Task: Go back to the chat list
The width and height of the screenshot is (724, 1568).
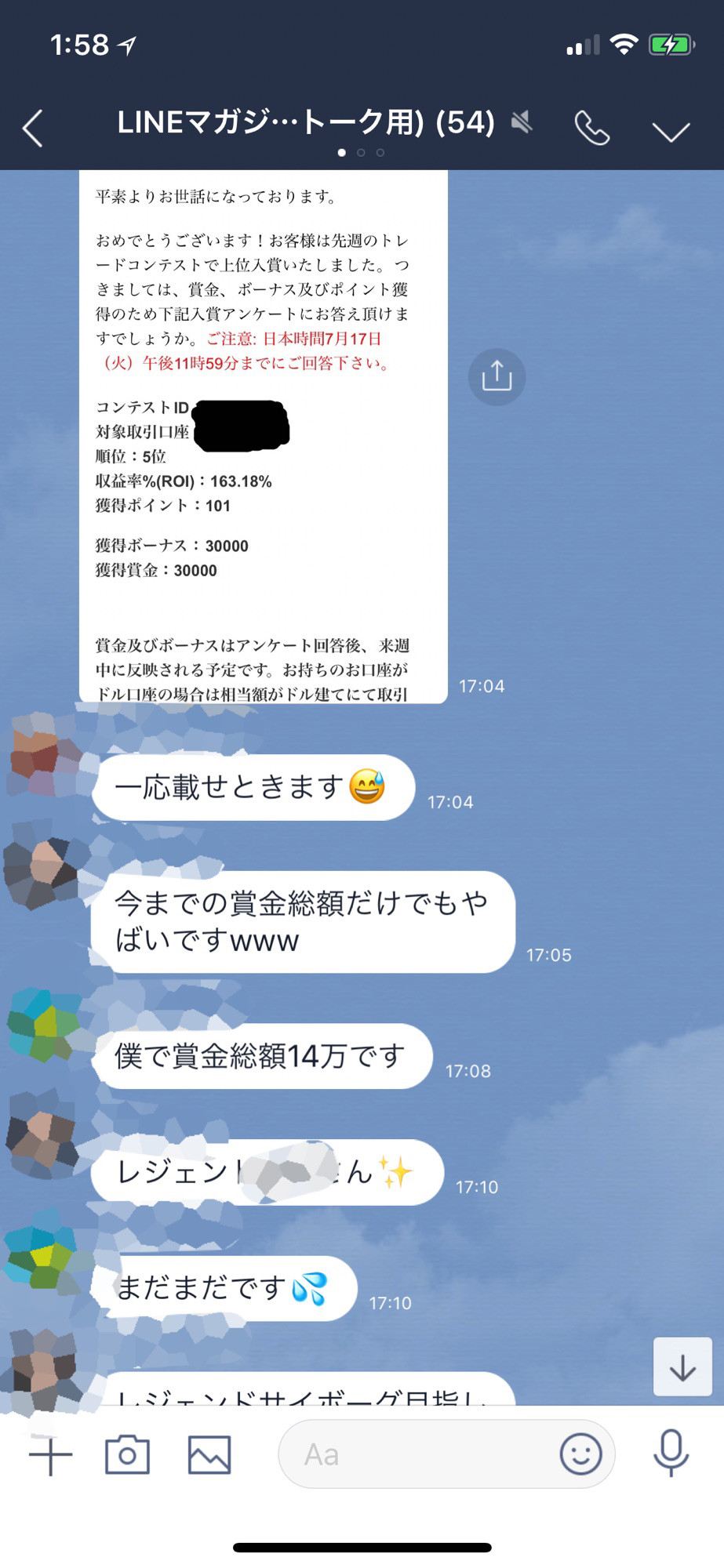Action: coord(33,129)
